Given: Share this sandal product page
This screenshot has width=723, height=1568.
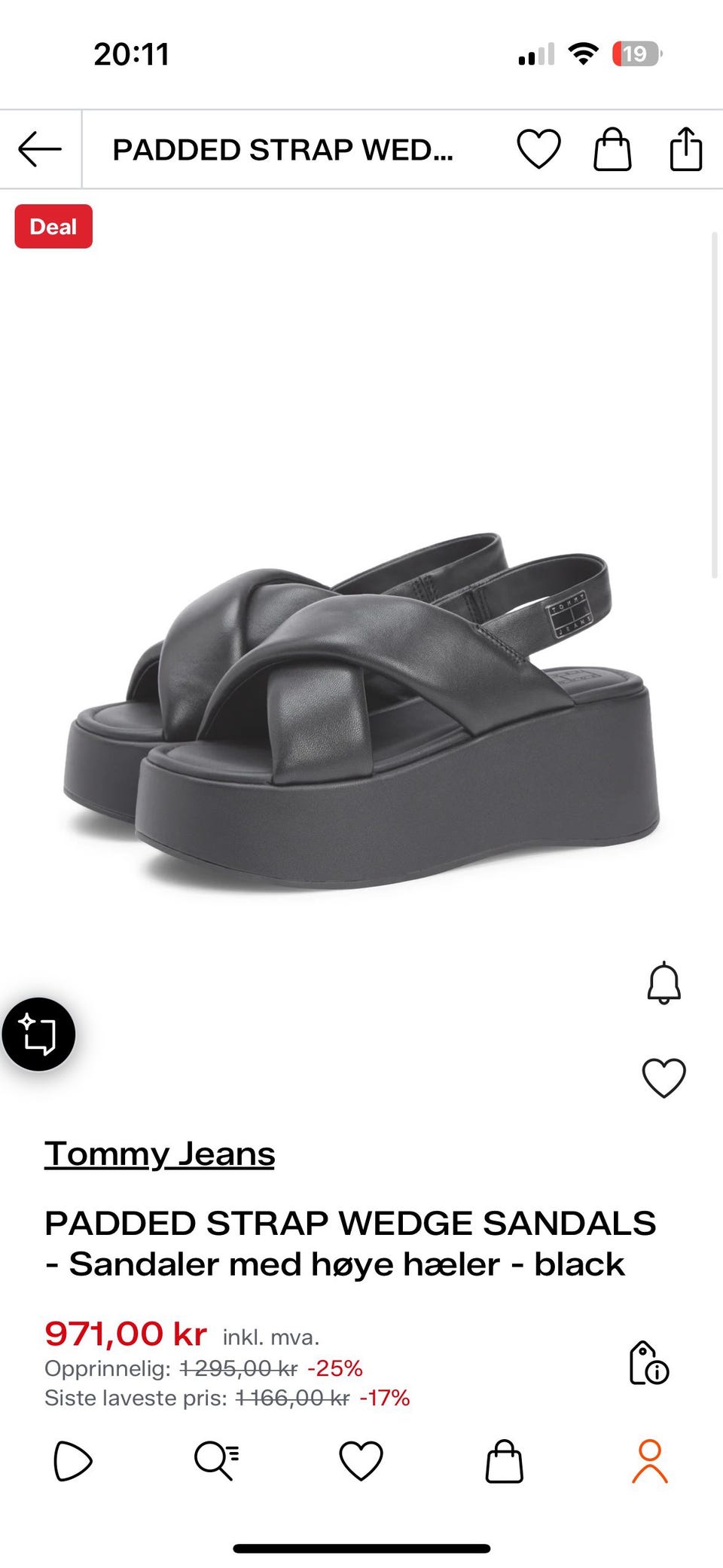Looking at the screenshot, I should click(686, 148).
